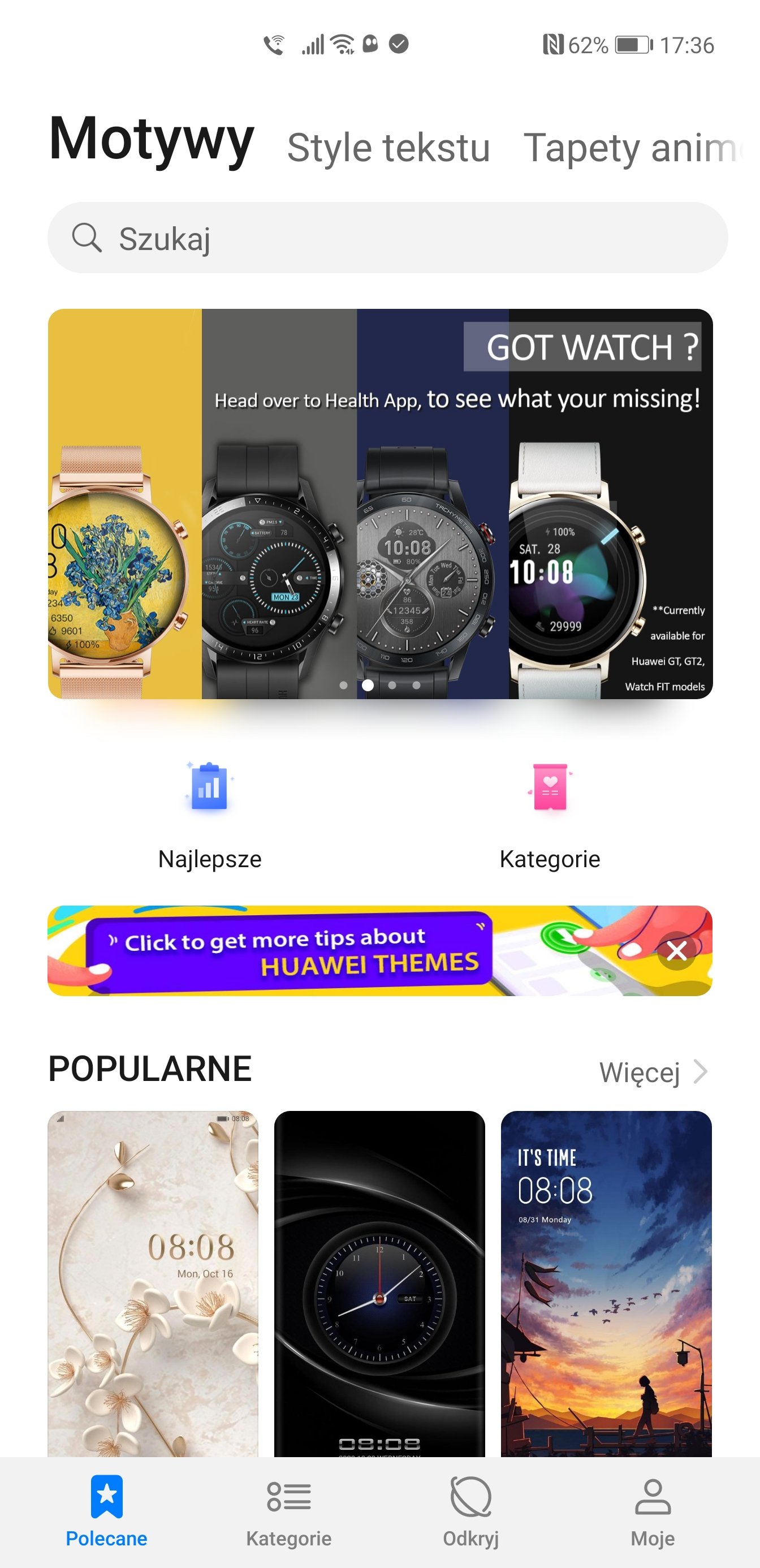This screenshot has height=1568, width=760.
Task: Switch to the Tapety animowane tab
Action: coord(632,148)
